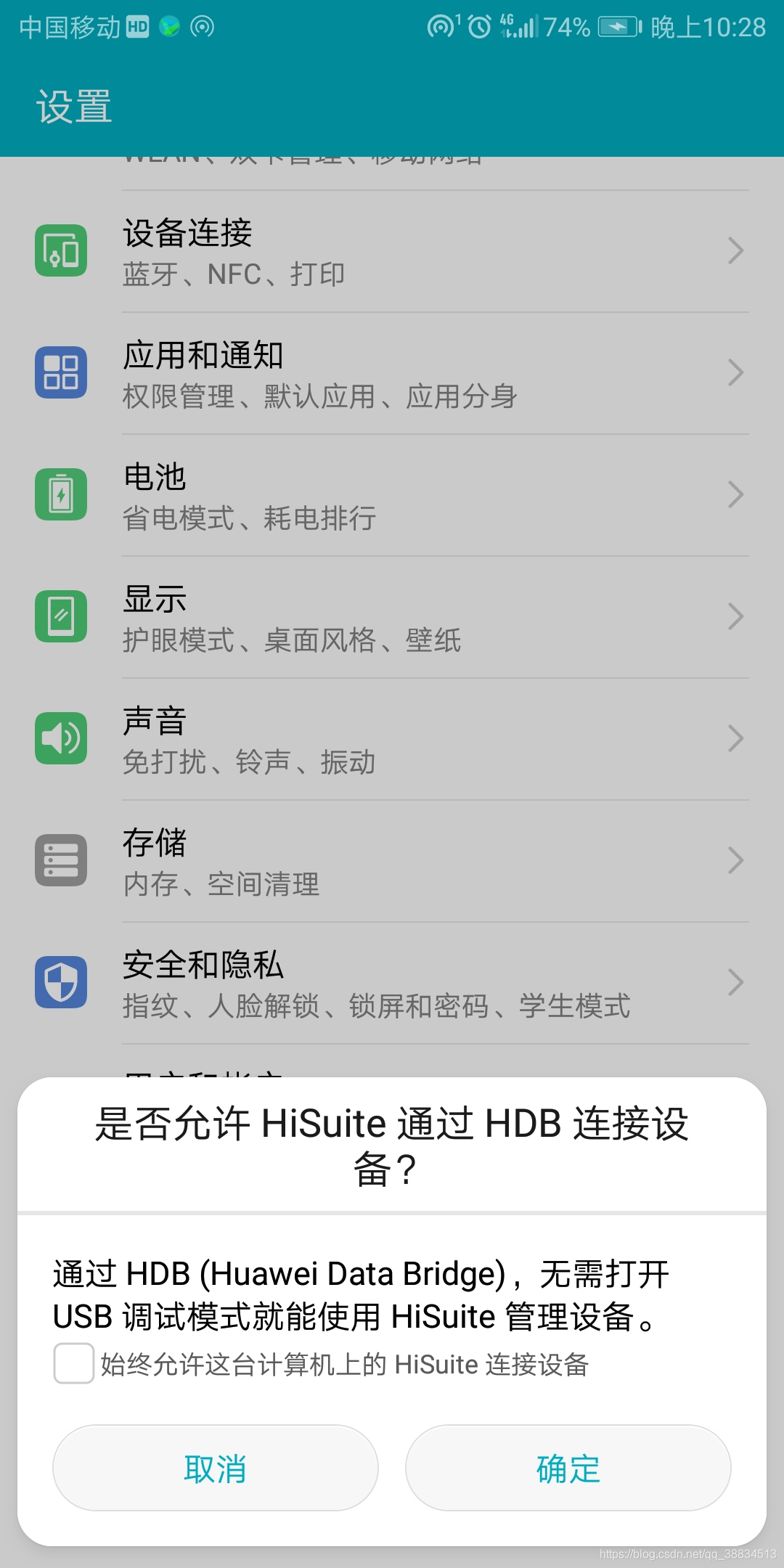Tap the blue 安全和隐私 shield icon
This screenshot has height=1568, width=784.
(x=62, y=982)
